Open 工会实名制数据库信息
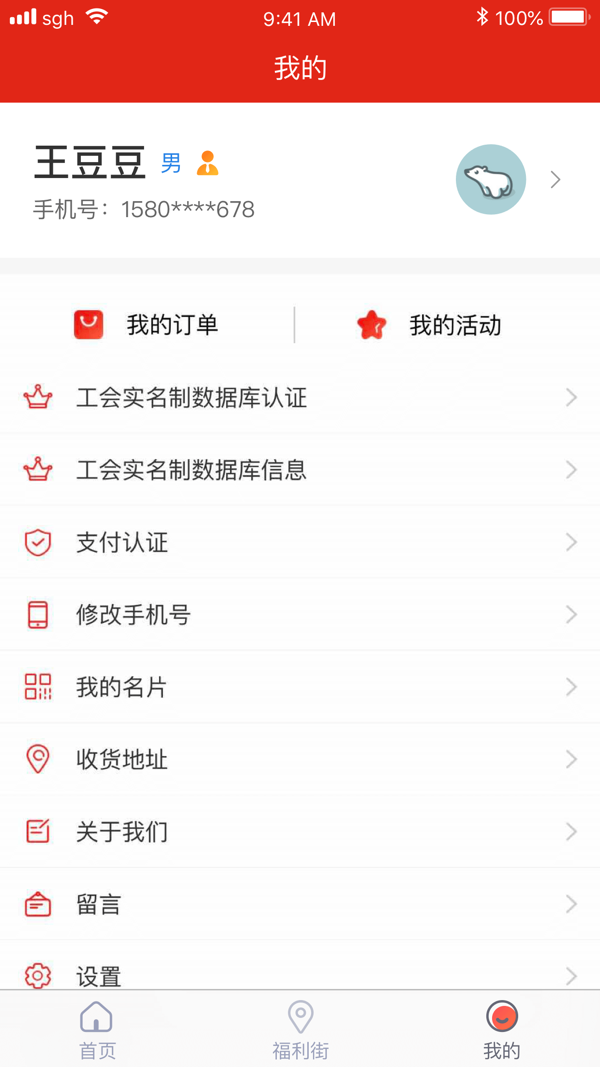 click(x=300, y=470)
